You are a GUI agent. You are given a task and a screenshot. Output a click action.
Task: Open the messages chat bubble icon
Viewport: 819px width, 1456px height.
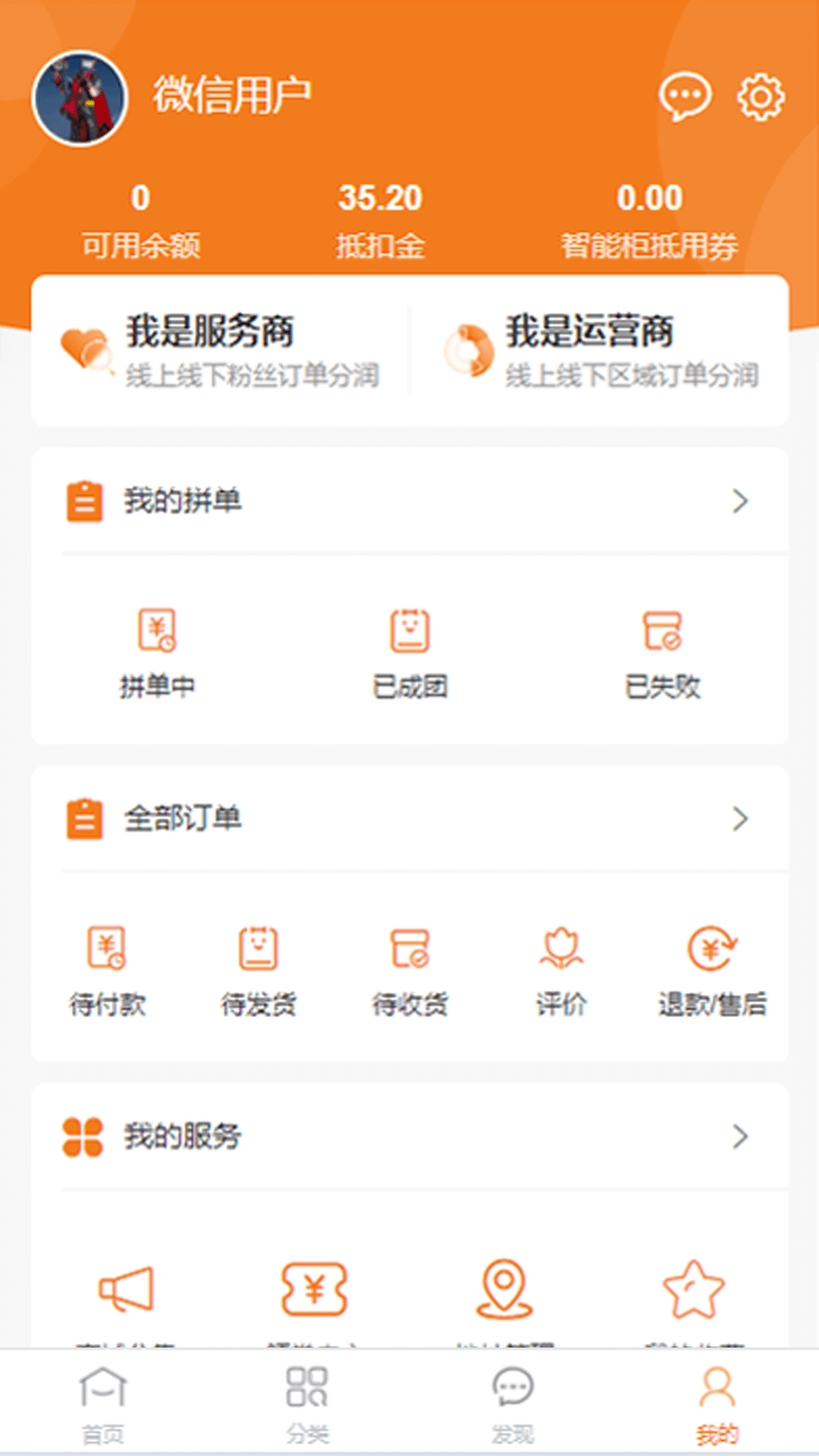[684, 97]
